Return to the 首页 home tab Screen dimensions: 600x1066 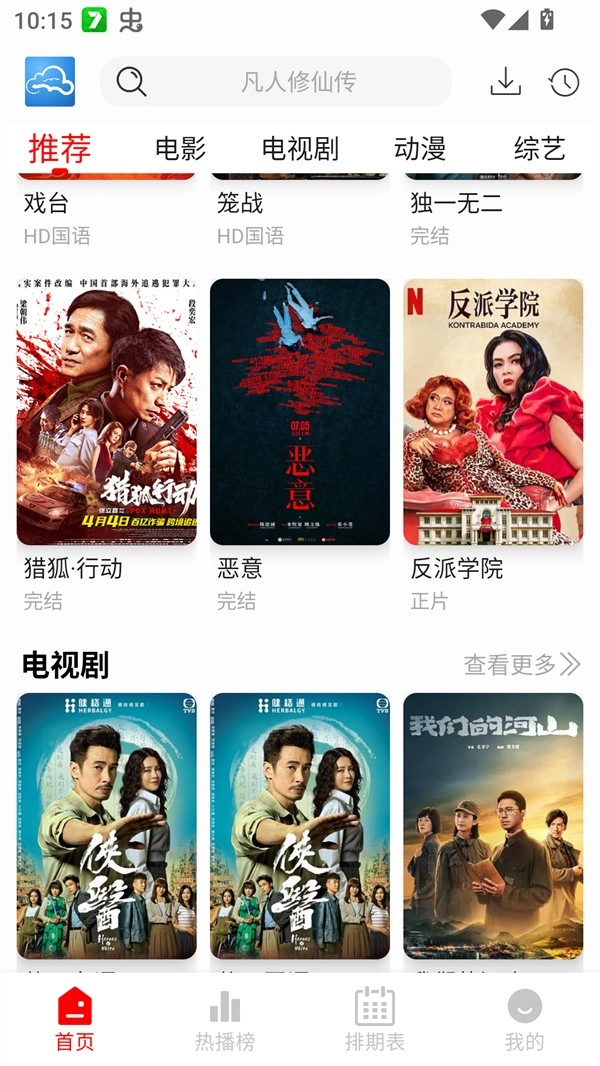(x=75, y=1020)
